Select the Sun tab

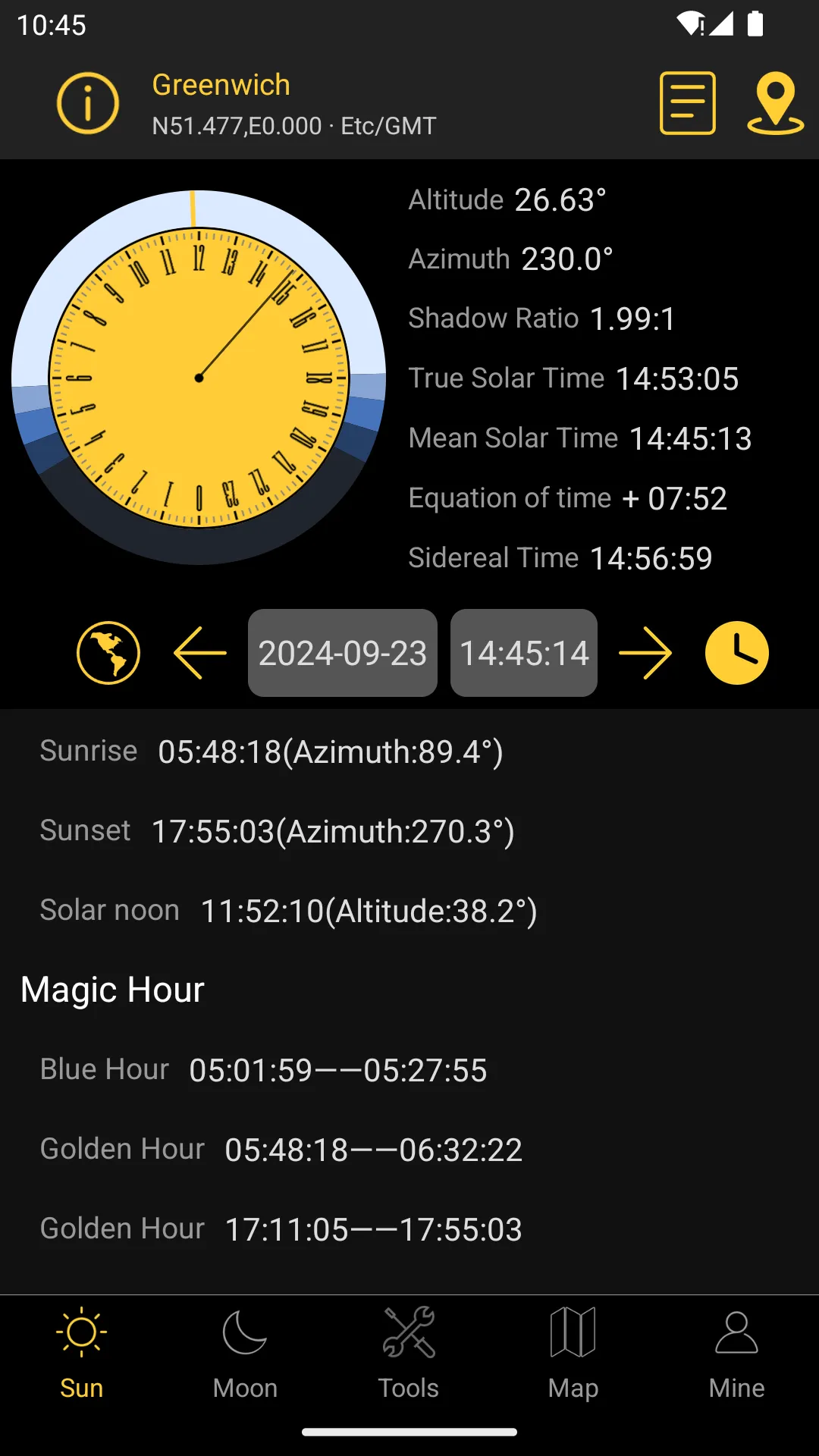tap(82, 1354)
